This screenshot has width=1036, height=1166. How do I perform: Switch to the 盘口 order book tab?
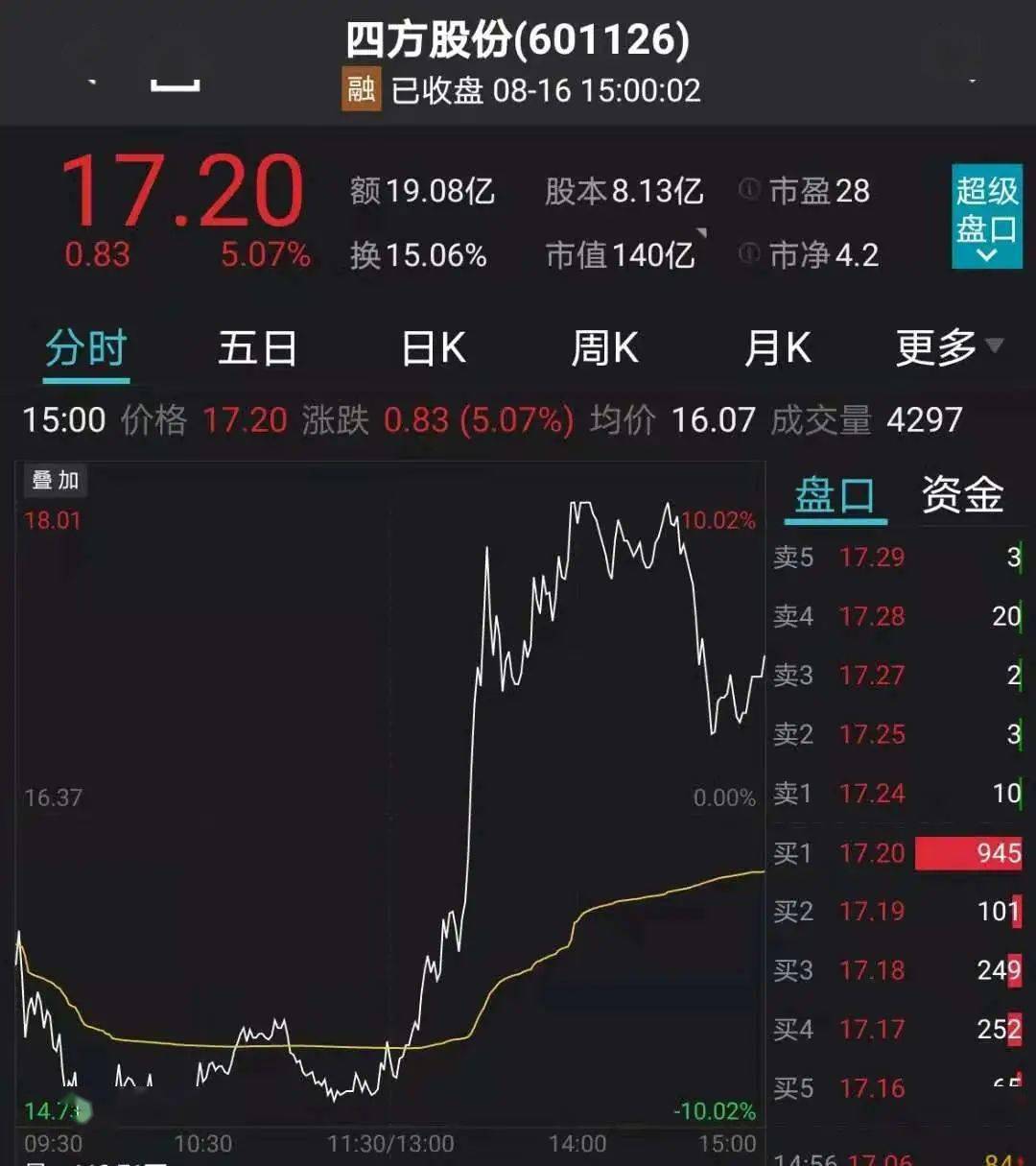point(835,497)
